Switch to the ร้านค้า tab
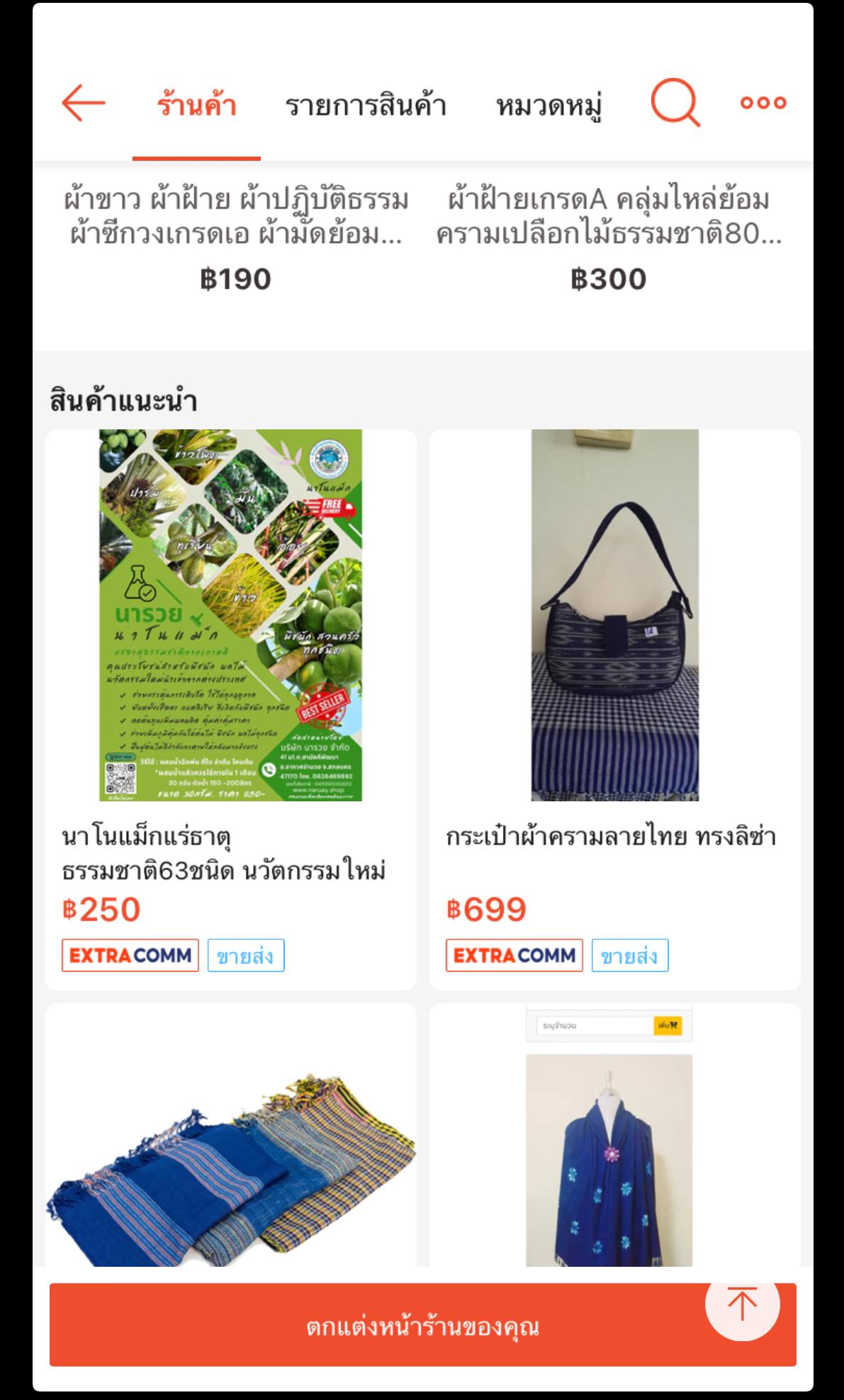Viewport: 844px width, 1400px height. 196,106
